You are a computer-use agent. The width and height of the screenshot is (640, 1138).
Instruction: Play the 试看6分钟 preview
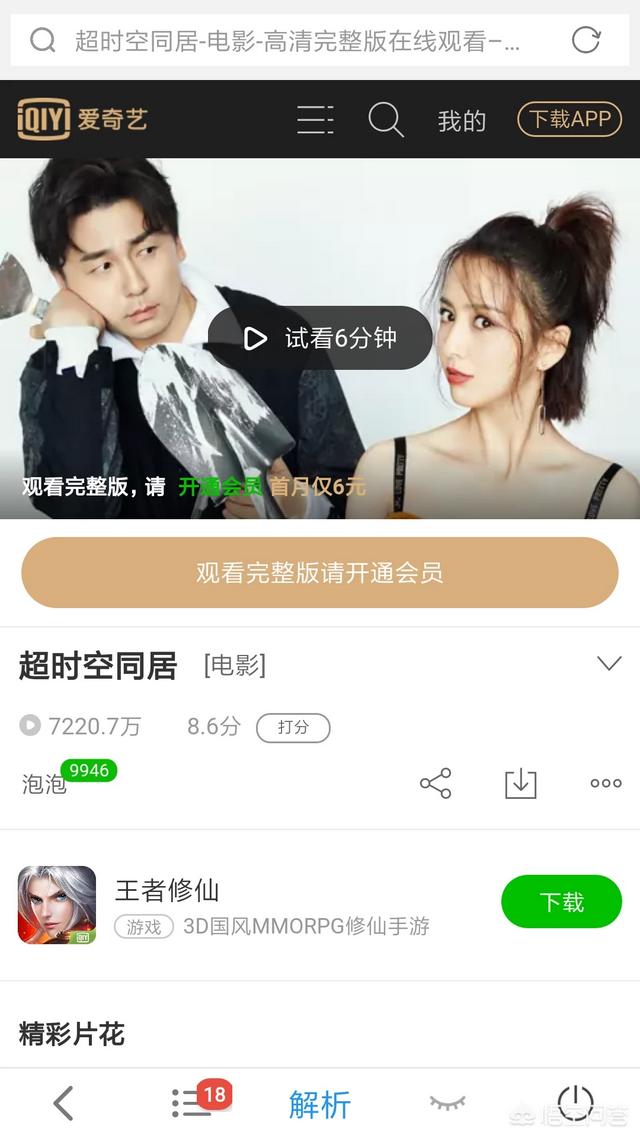320,338
